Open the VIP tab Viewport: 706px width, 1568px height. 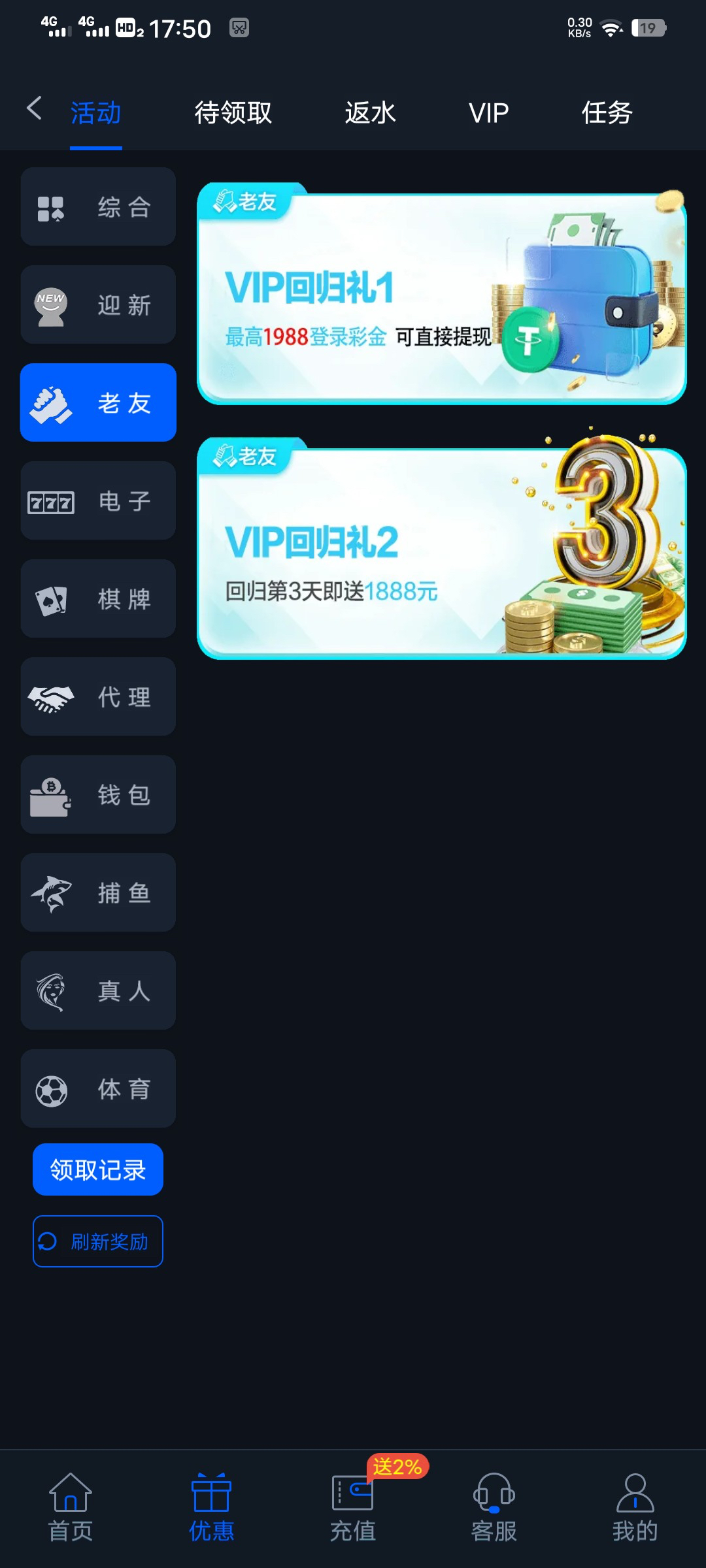tap(488, 112)
